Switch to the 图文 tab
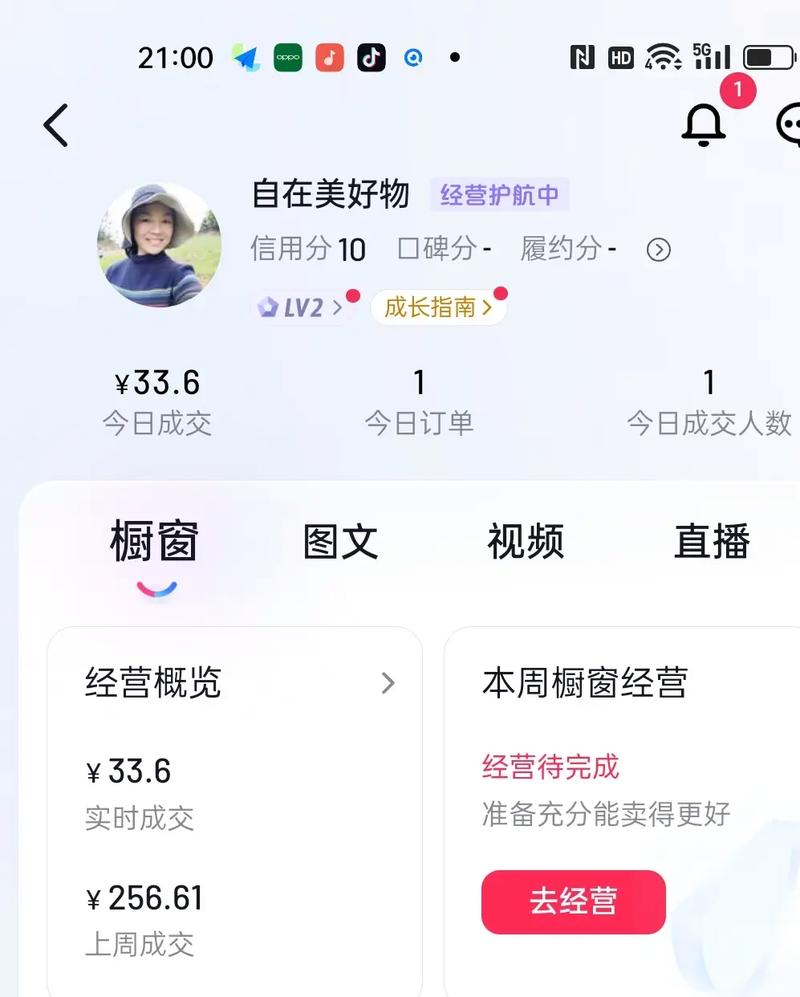Viewport: 800px width, 997px height. [340, 542]
